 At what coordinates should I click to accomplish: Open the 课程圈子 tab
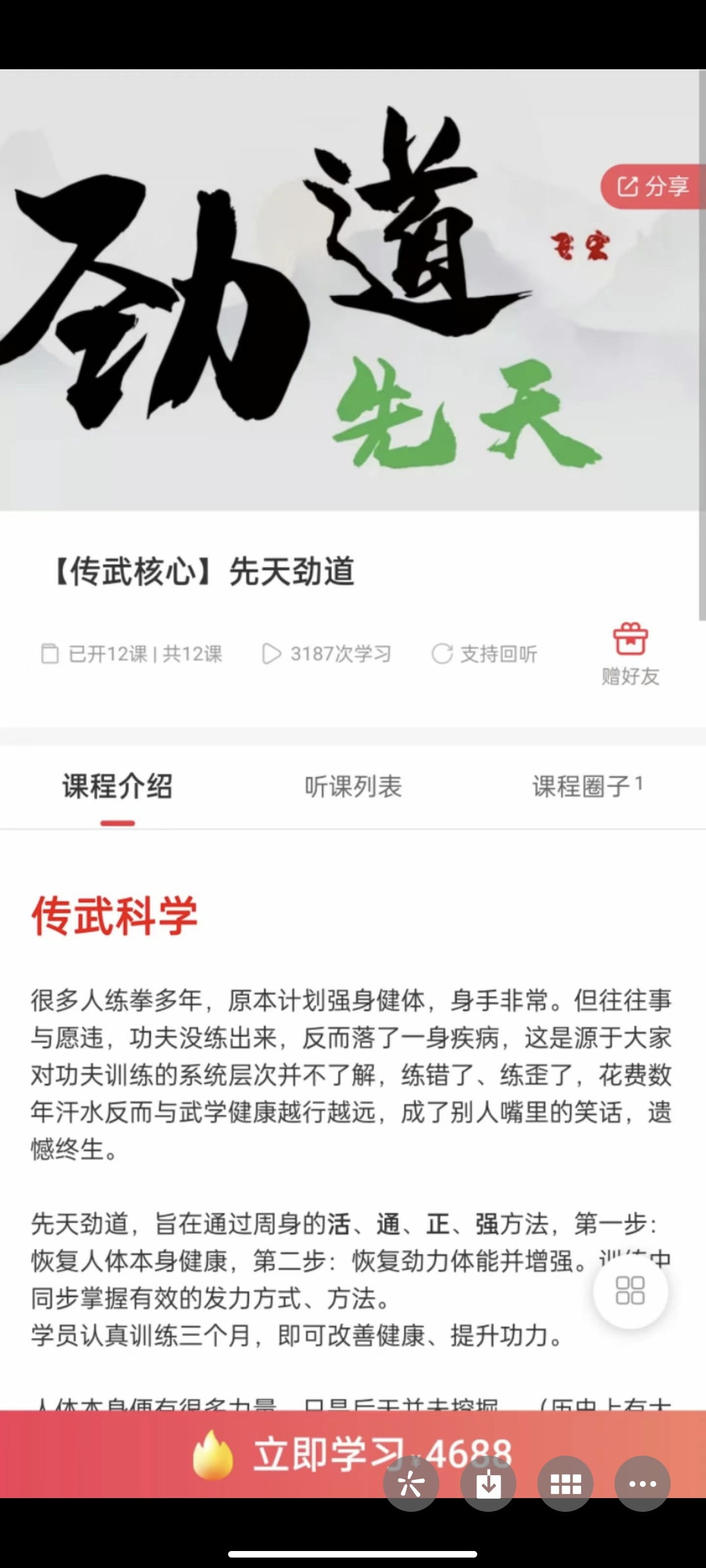tap(587, 788)
